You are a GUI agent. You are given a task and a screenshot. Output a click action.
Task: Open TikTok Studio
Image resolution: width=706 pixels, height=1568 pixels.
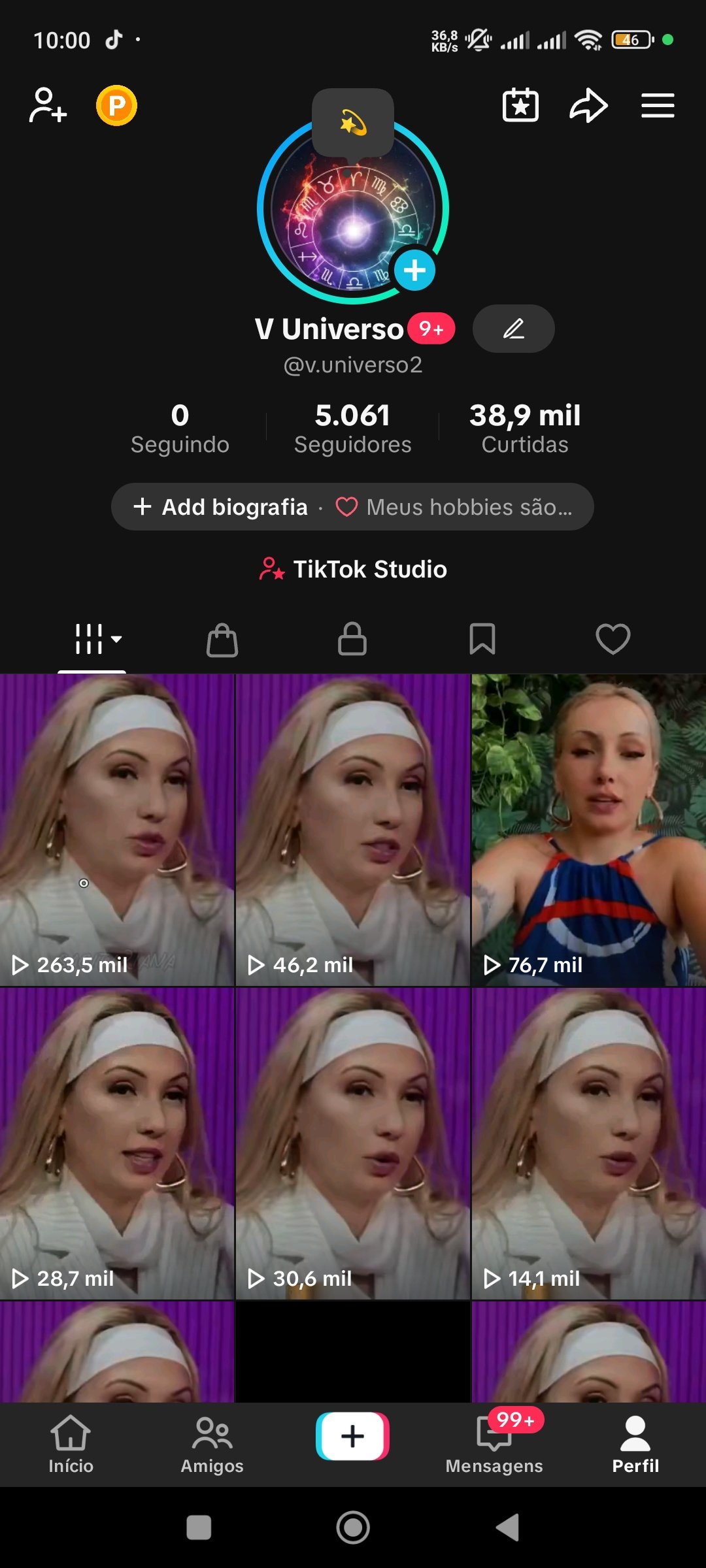(353, 569)
